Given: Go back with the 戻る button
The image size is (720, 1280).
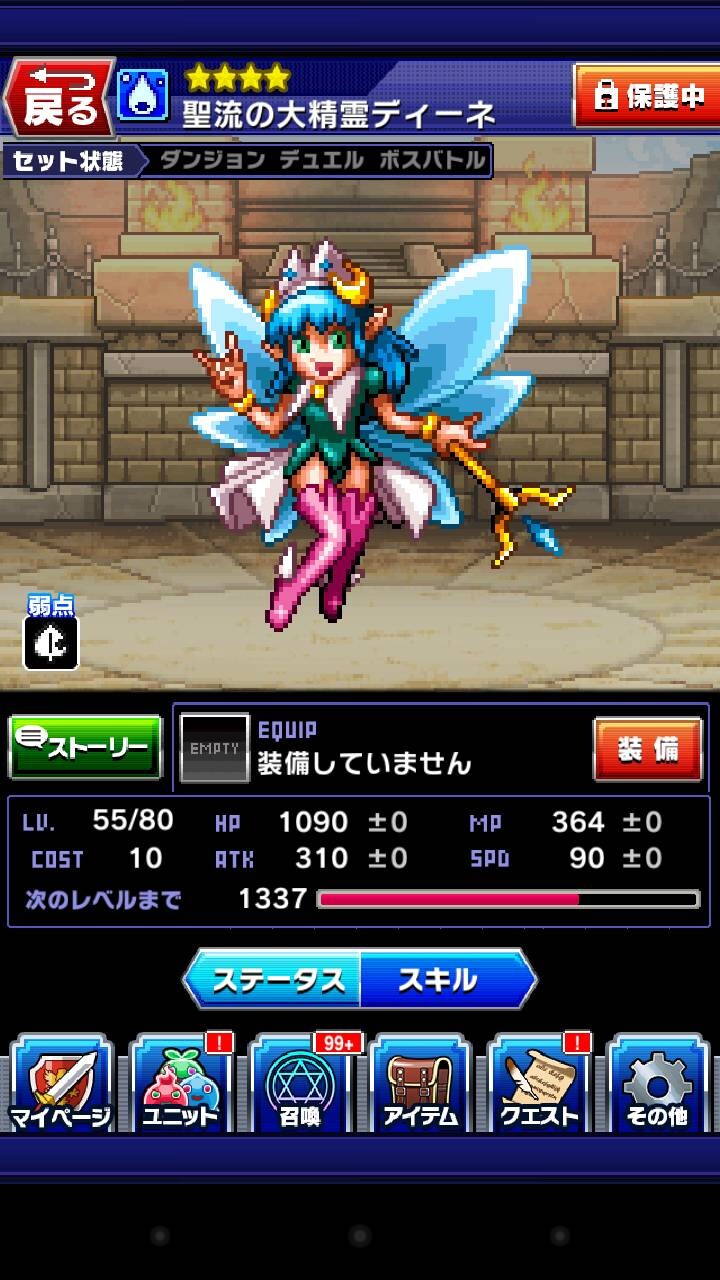Looking at the screenshot, I should pyautogui.click(x=59, y=98).
